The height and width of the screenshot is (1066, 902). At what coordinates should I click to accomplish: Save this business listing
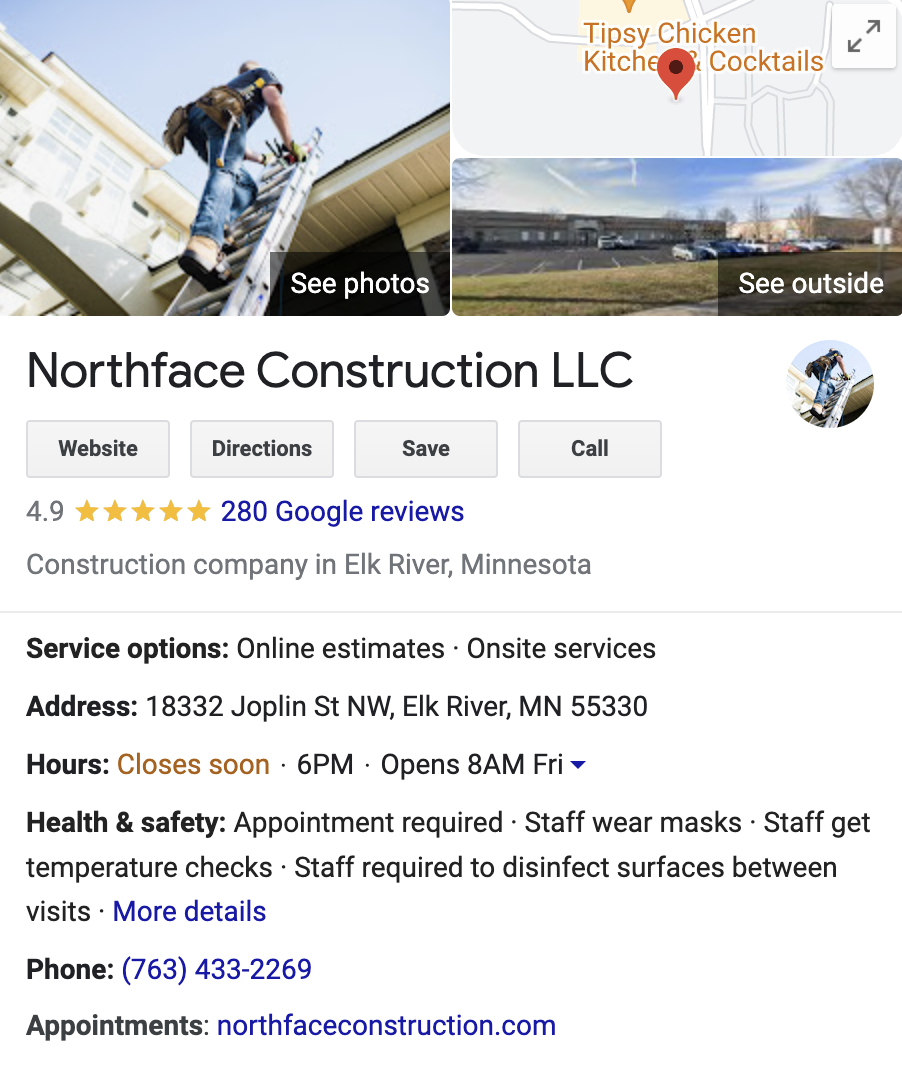pos(426,449)
